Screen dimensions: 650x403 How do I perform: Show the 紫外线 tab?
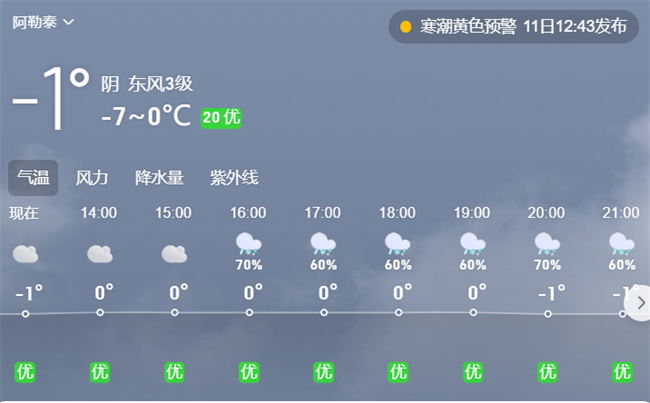tap(234, 178)
